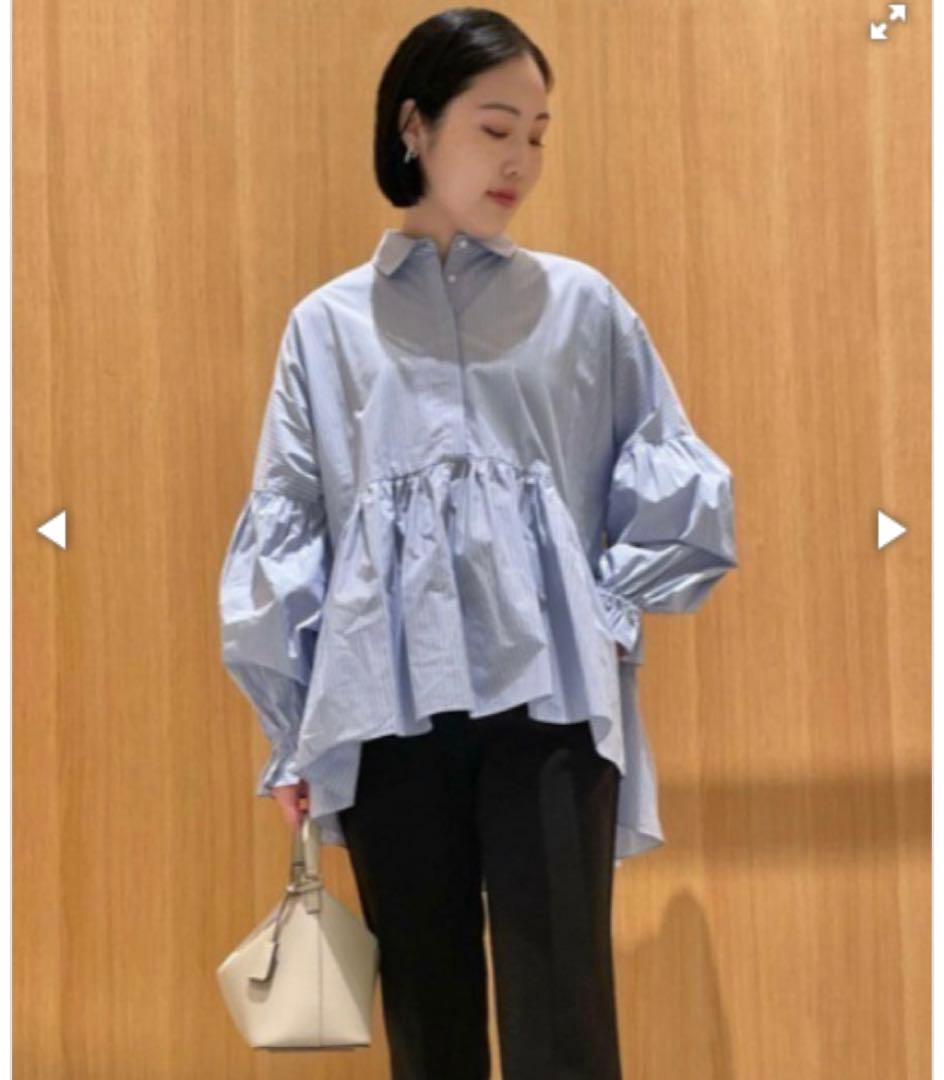Go to the previous photo
Image resolution: width=944 pixels, height=1080 pixels.
[x=52, y=529]
